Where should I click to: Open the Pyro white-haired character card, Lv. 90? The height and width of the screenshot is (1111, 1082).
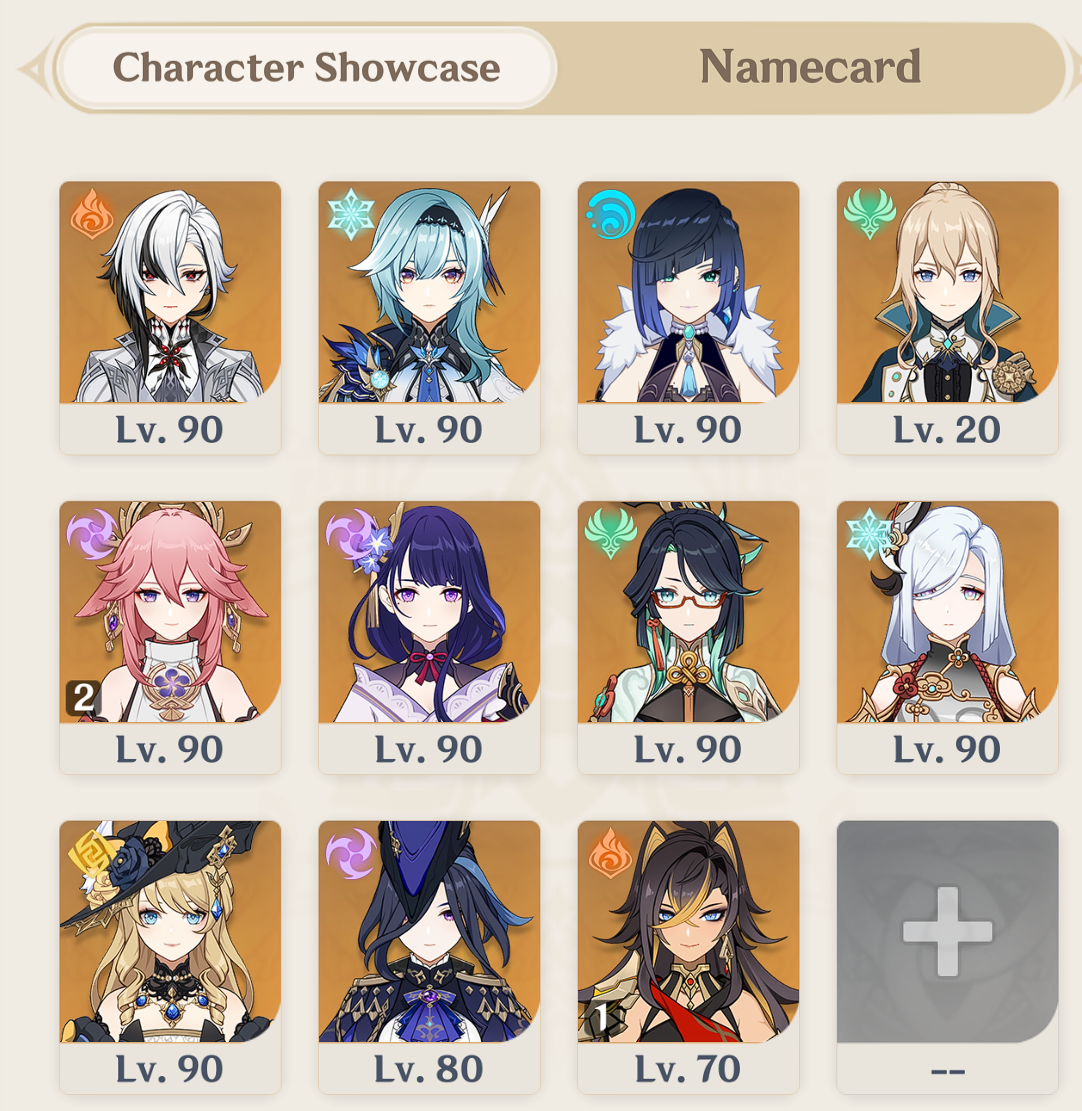click(x=170, y=315)
